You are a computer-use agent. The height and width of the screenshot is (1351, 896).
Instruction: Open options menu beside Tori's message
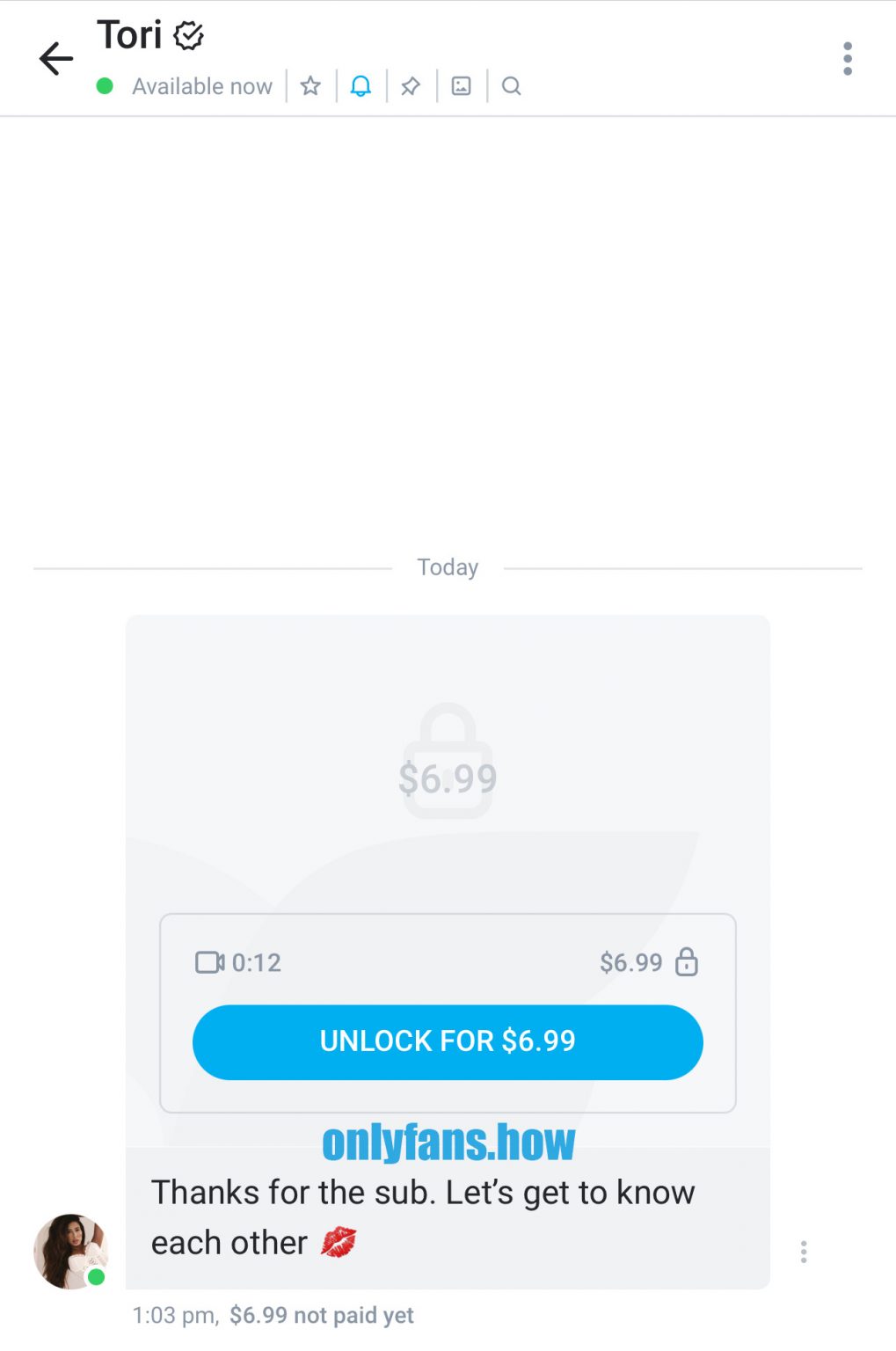point(804,1252)
